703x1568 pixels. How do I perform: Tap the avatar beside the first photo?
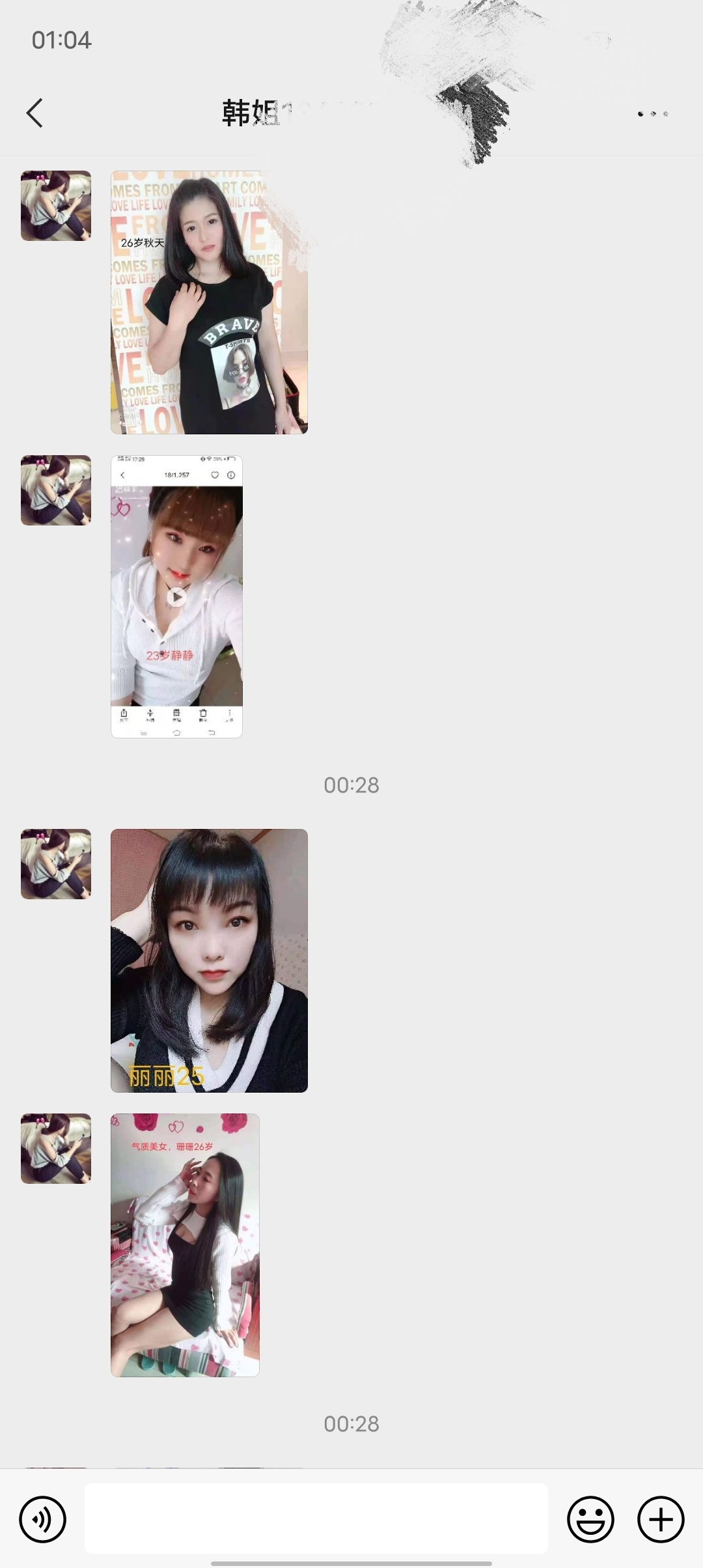click(x=56, y=207)
